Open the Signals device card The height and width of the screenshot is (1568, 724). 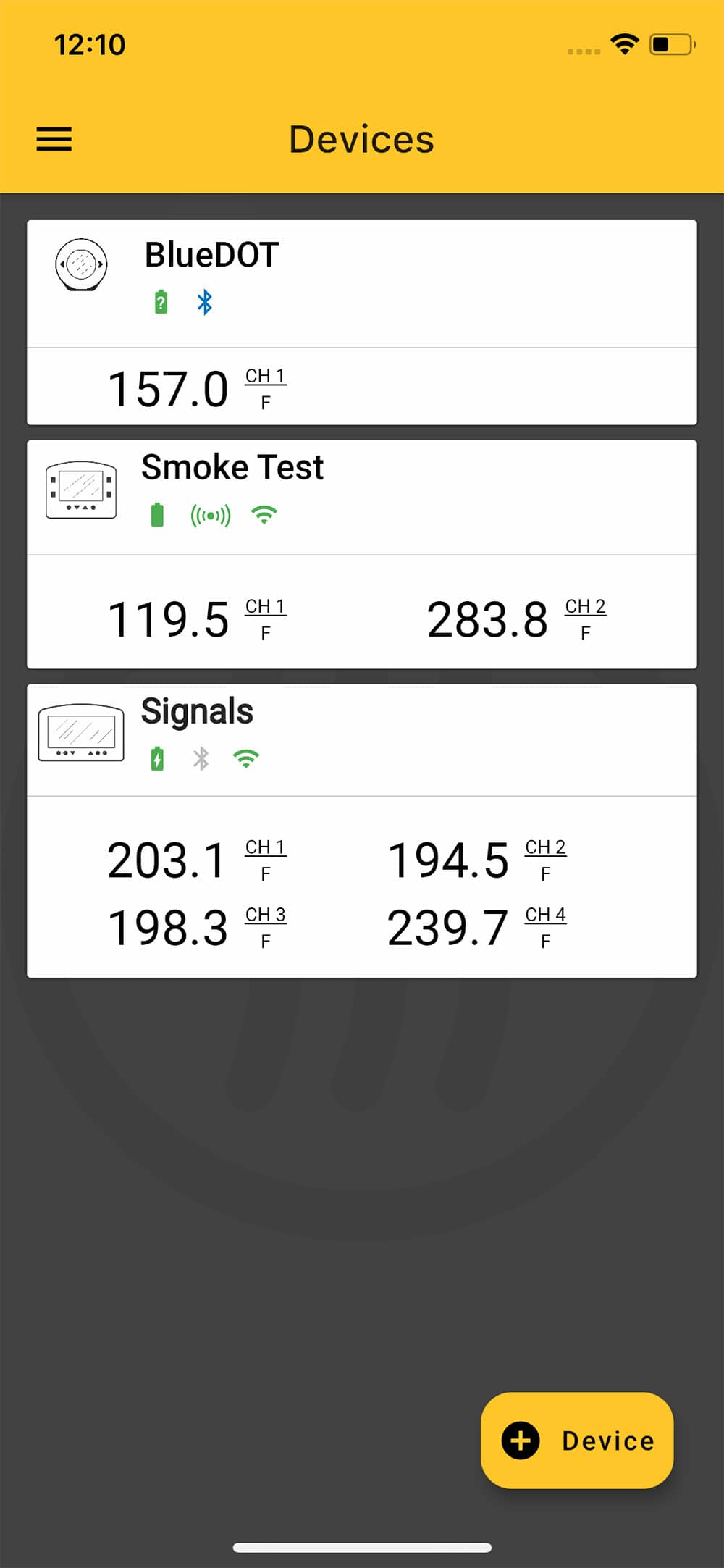tap(362, 831)
